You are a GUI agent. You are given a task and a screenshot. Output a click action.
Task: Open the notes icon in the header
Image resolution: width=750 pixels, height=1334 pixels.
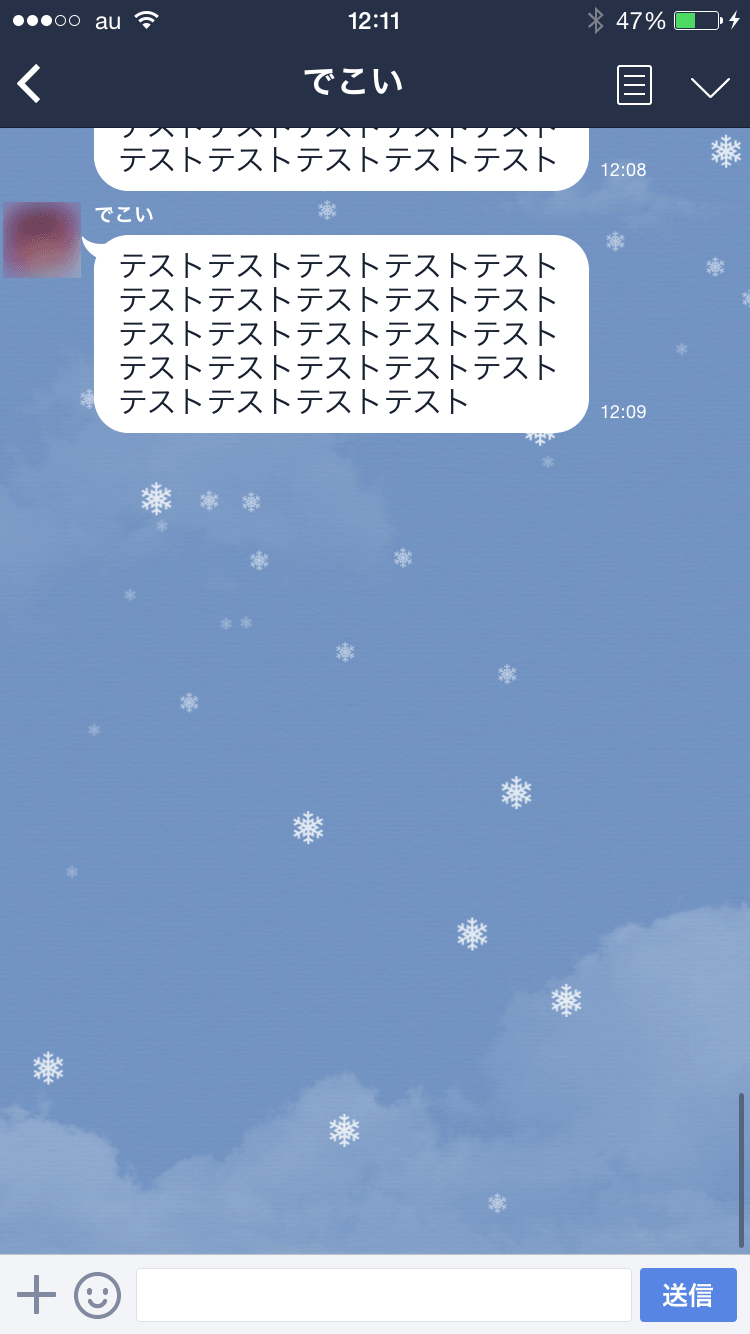point(634,85)
